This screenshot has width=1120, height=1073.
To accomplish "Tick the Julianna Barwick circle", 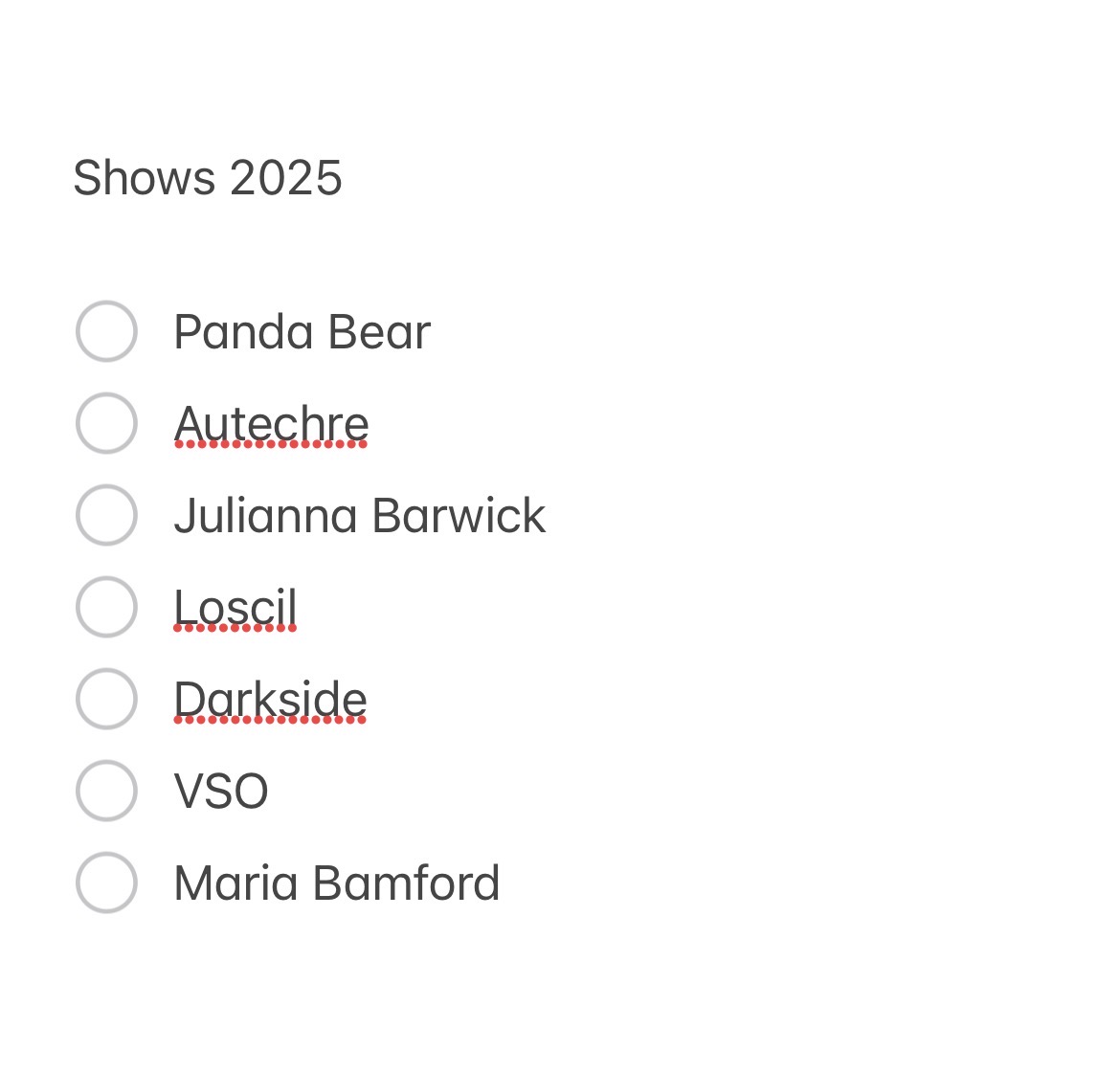I will pos(106,515).
